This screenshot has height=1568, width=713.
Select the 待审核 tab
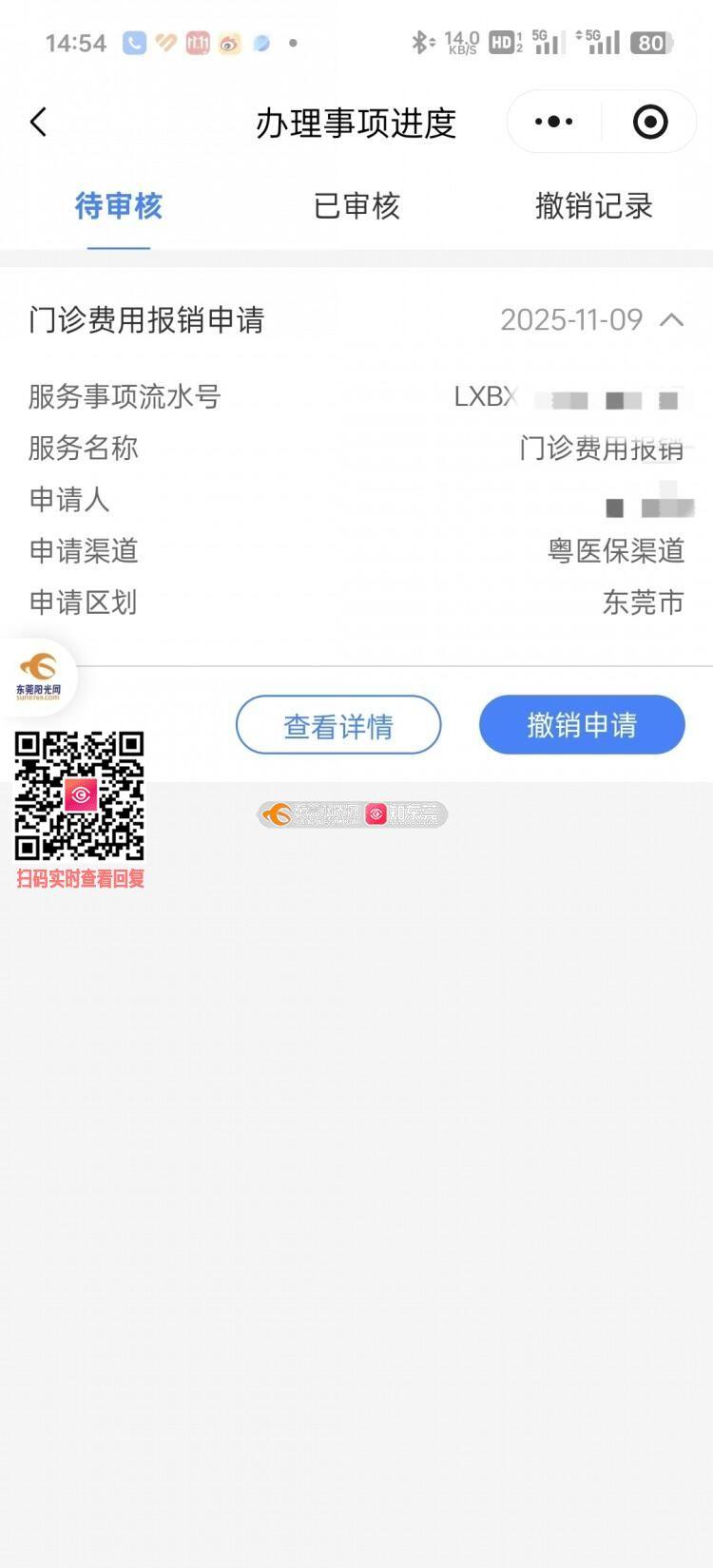[119, 206]
